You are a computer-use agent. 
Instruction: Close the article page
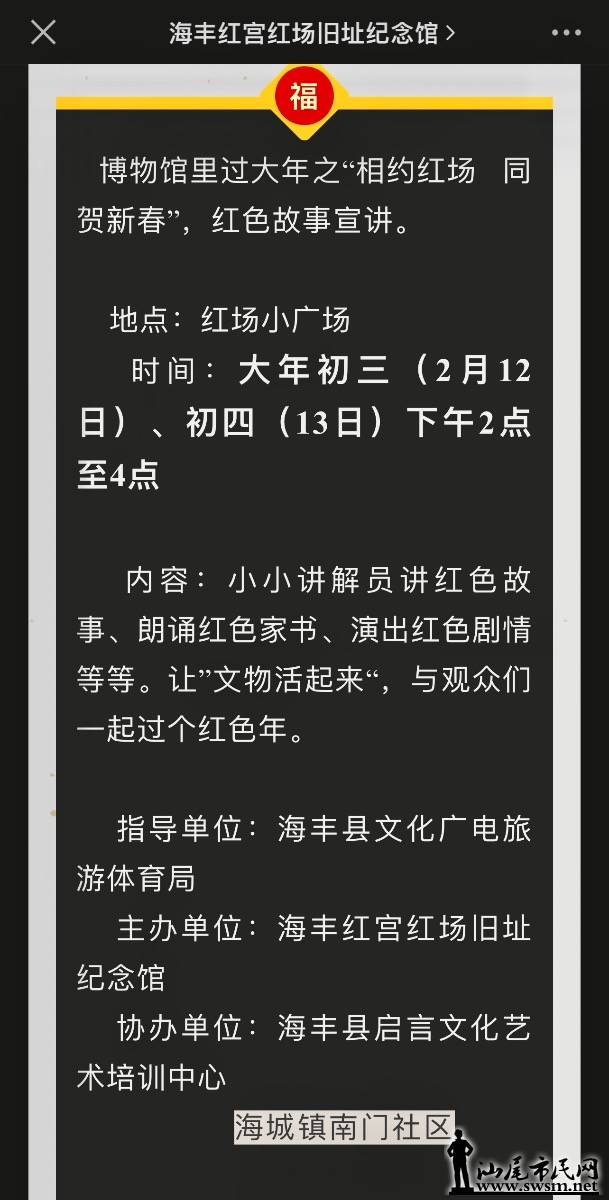tap(43, 33)
